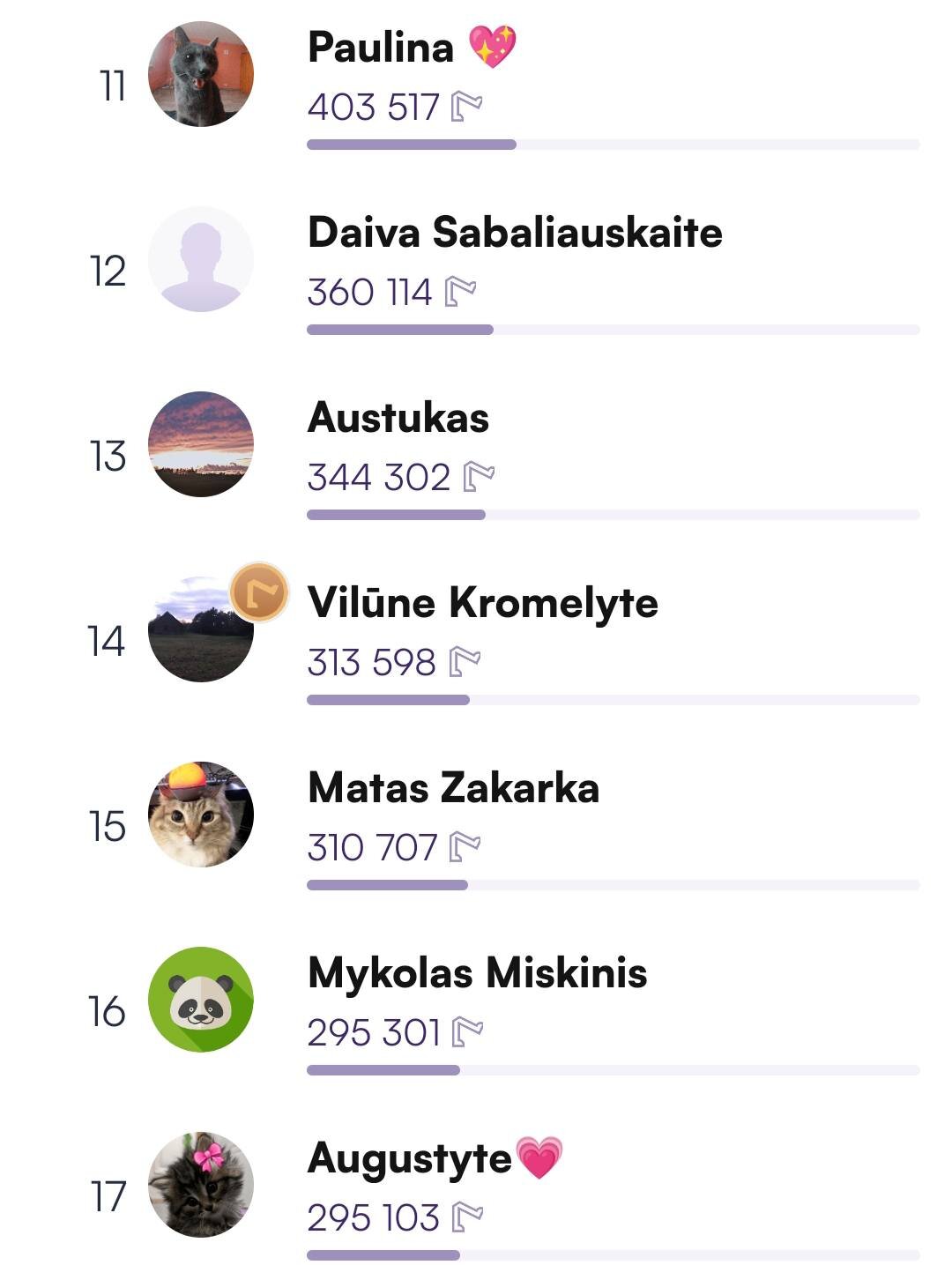Open Vilūne Kromelyte's profile row

coord(482,604)
